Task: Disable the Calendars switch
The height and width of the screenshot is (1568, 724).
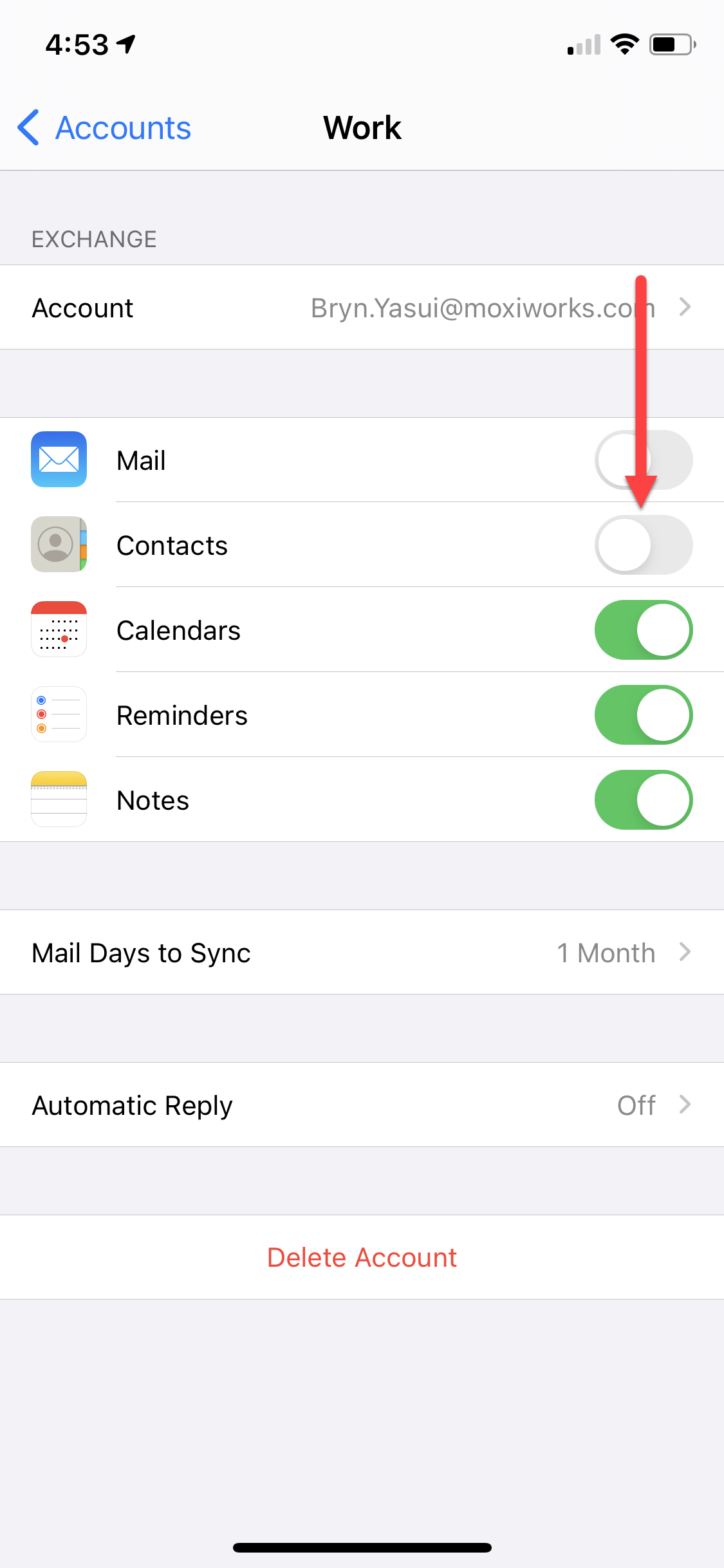Action: [x=643, y=630]
